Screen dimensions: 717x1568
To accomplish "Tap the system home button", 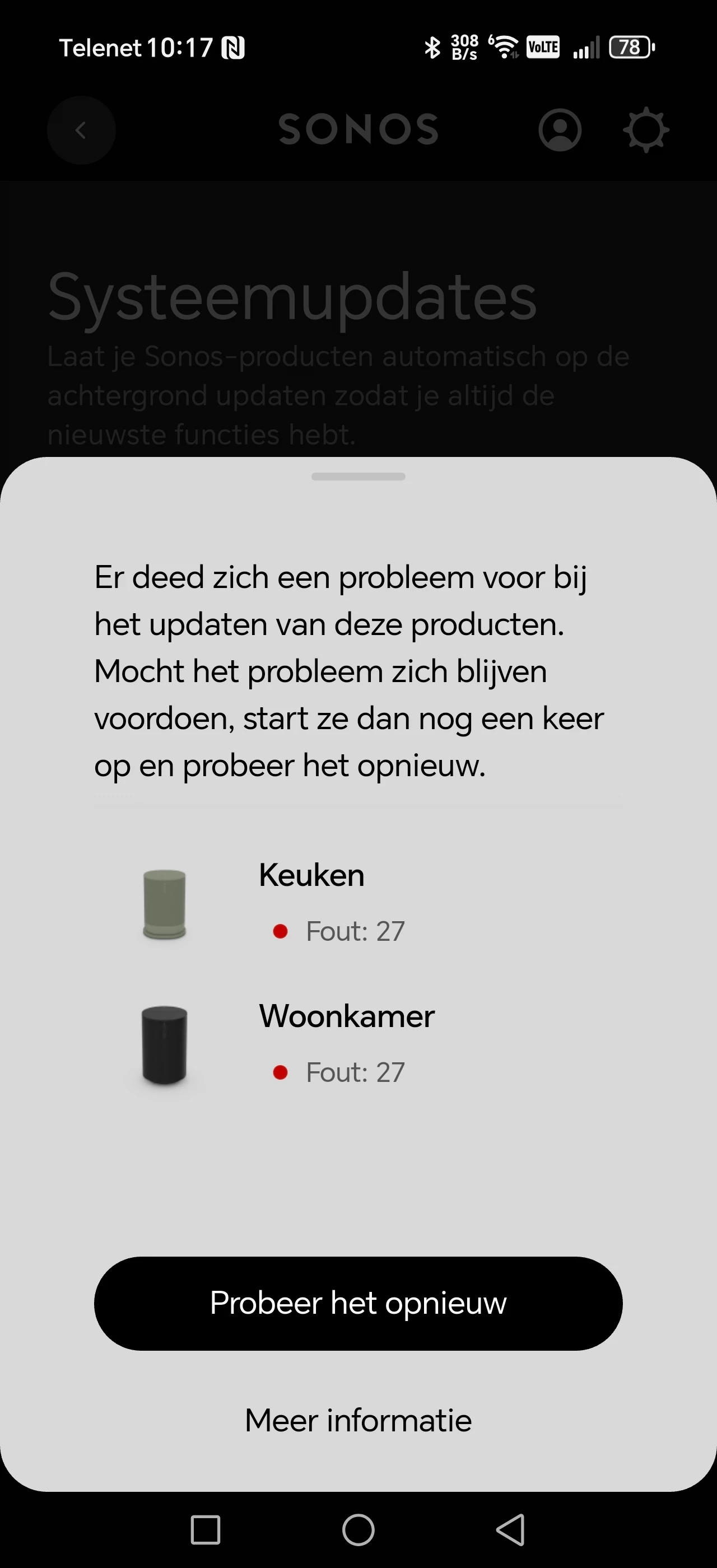I will point(358,1530).
